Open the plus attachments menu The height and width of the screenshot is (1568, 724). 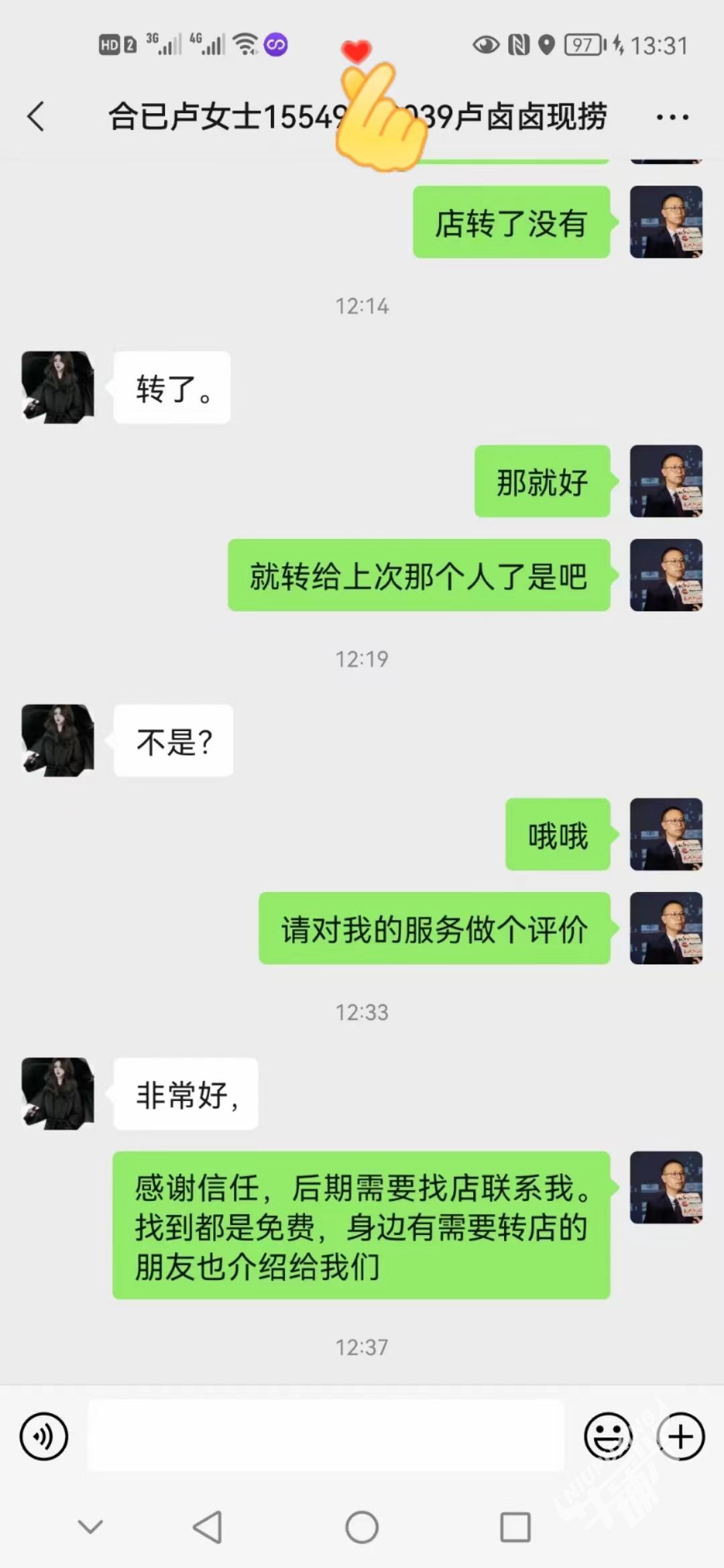point(680,1437)
